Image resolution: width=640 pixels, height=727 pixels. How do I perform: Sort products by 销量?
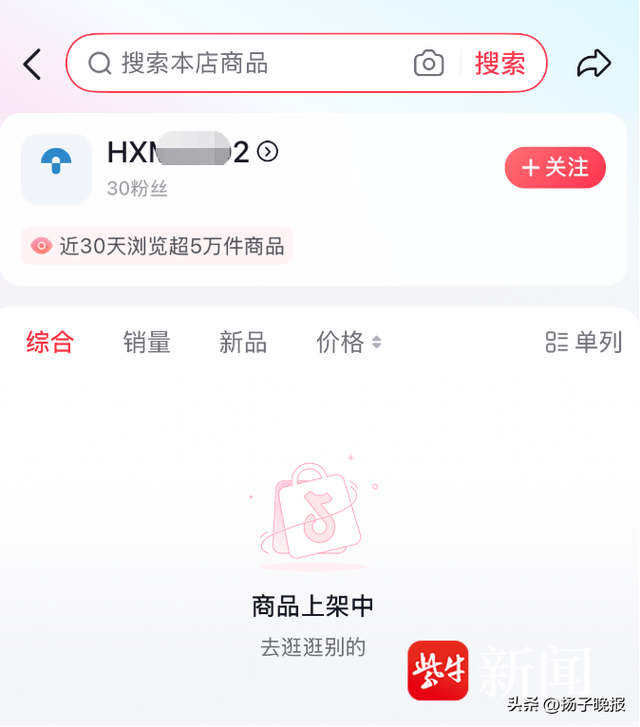(x=147, y=342)
